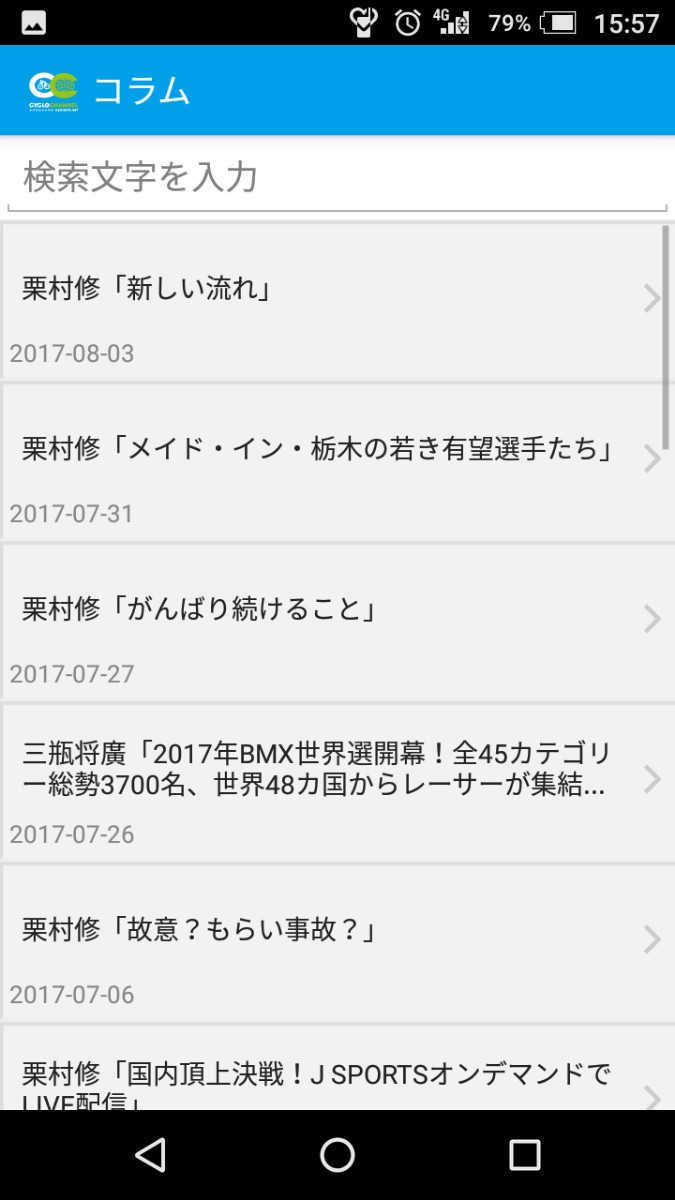Go back with the system back button

pos(150,1155)
